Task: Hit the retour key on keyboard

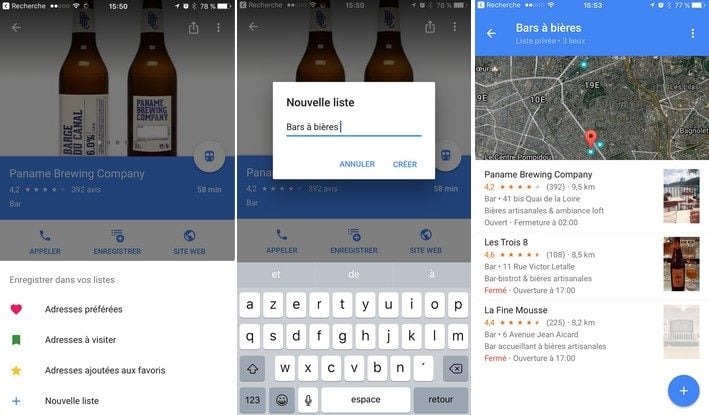Action: (x=440, y=399)
